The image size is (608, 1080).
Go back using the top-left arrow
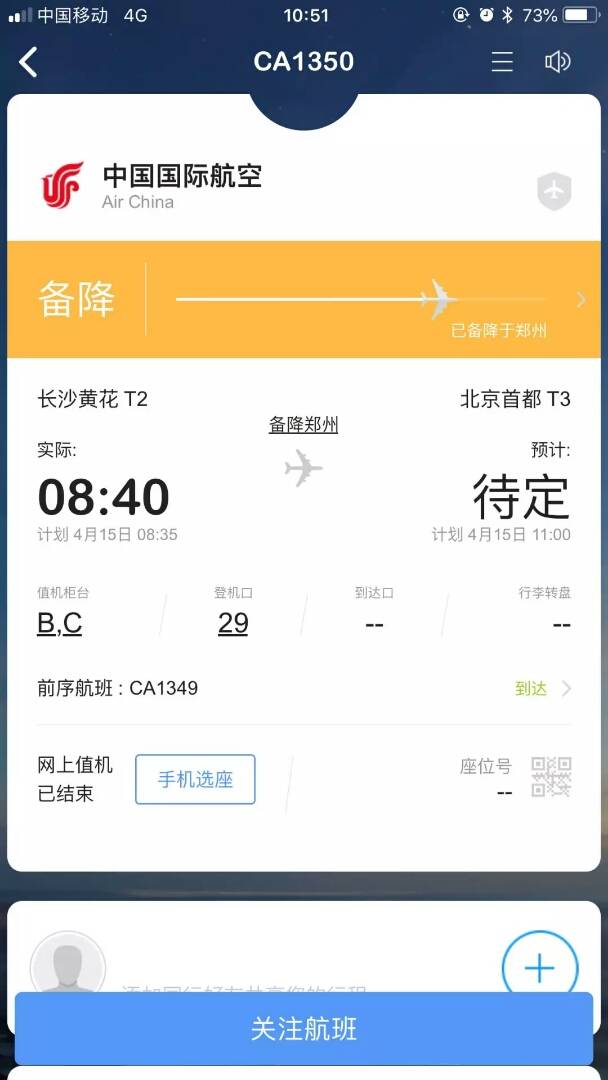pos(28,62)
